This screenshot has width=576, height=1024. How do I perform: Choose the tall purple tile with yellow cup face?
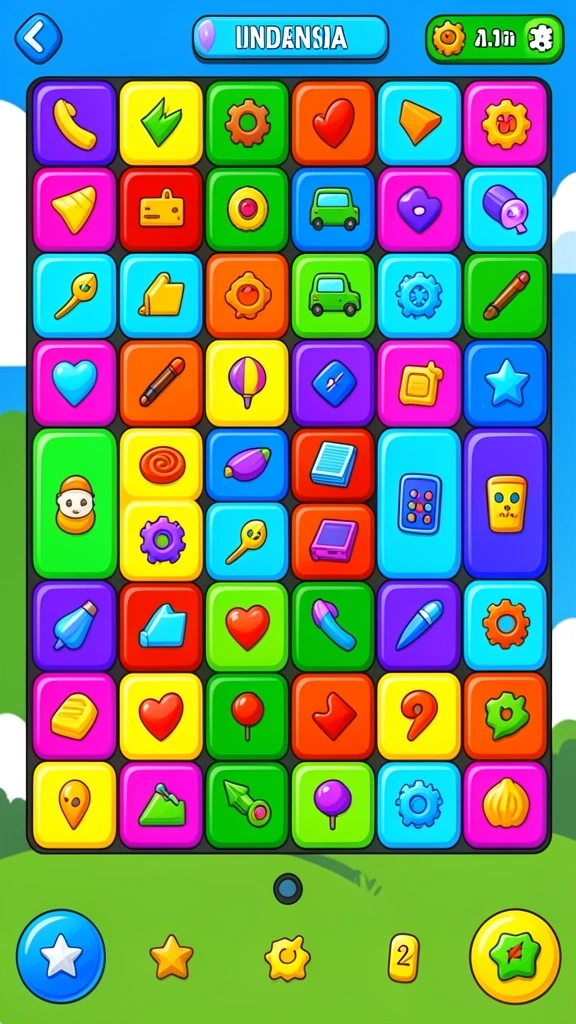(x=505, y=504)
